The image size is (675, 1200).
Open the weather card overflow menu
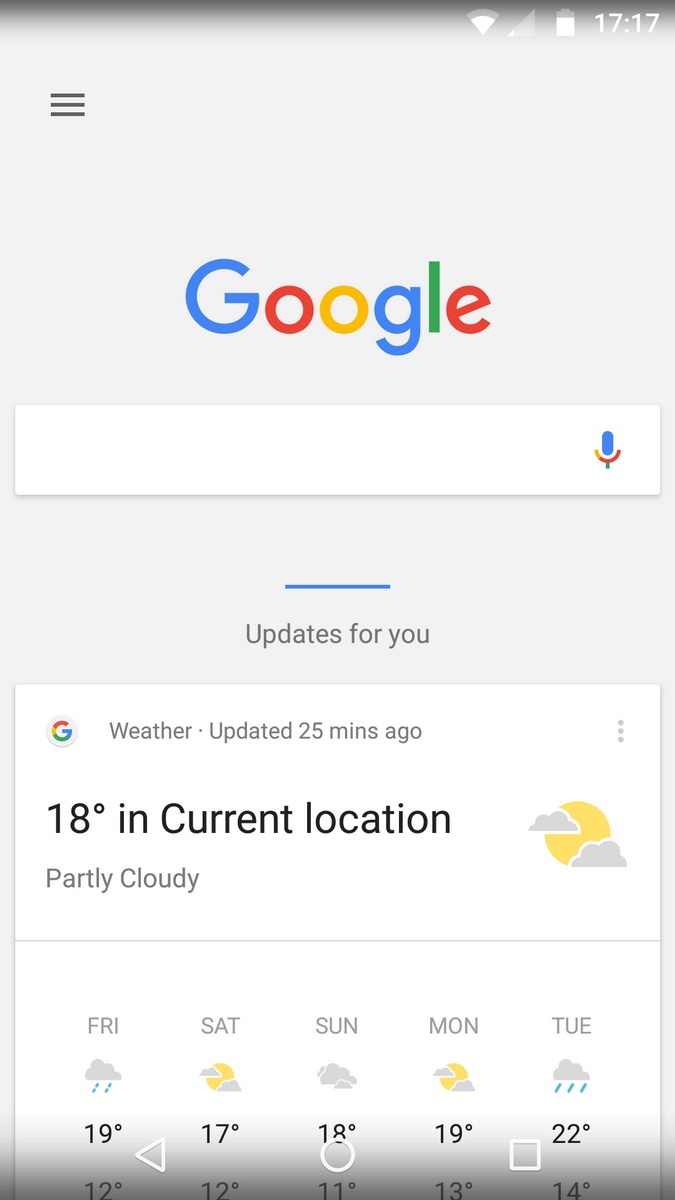click(621, 731)
